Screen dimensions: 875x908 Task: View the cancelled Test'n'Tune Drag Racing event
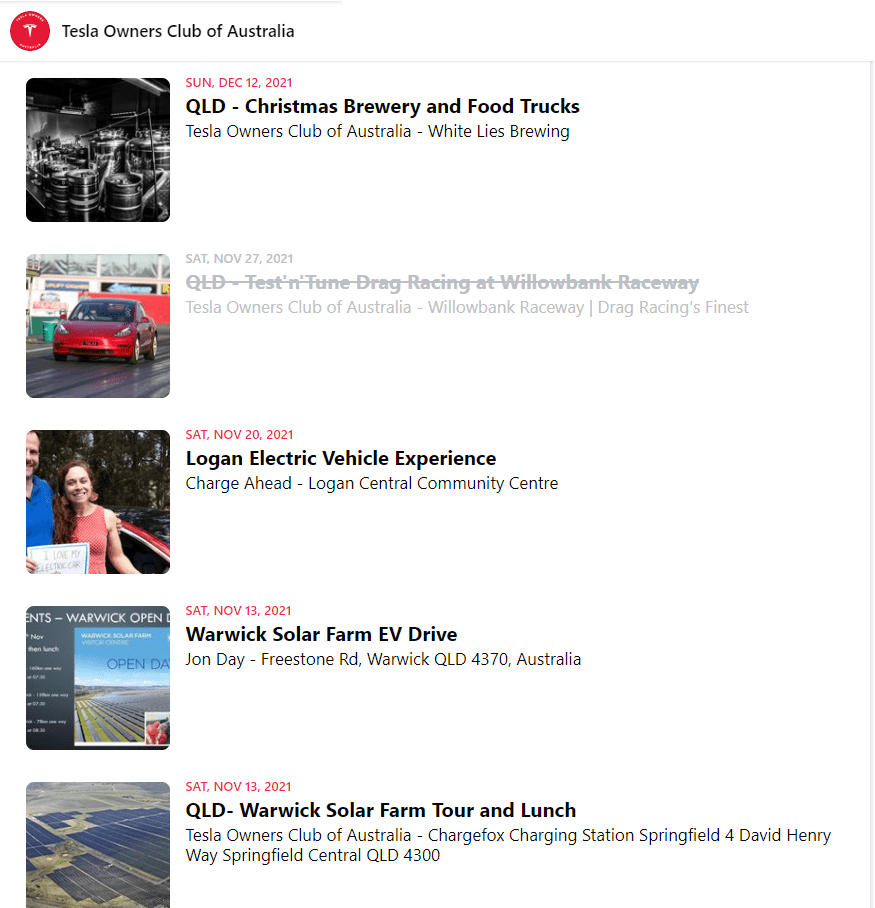tap(442, 283)
